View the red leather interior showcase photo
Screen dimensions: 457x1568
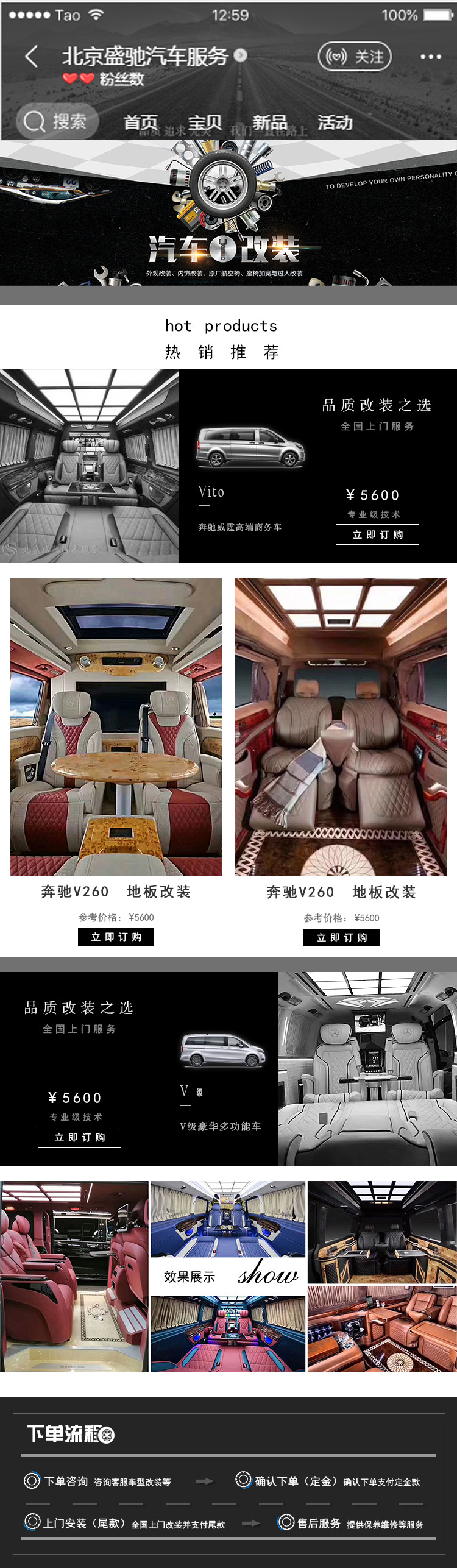click(74, 1276)
